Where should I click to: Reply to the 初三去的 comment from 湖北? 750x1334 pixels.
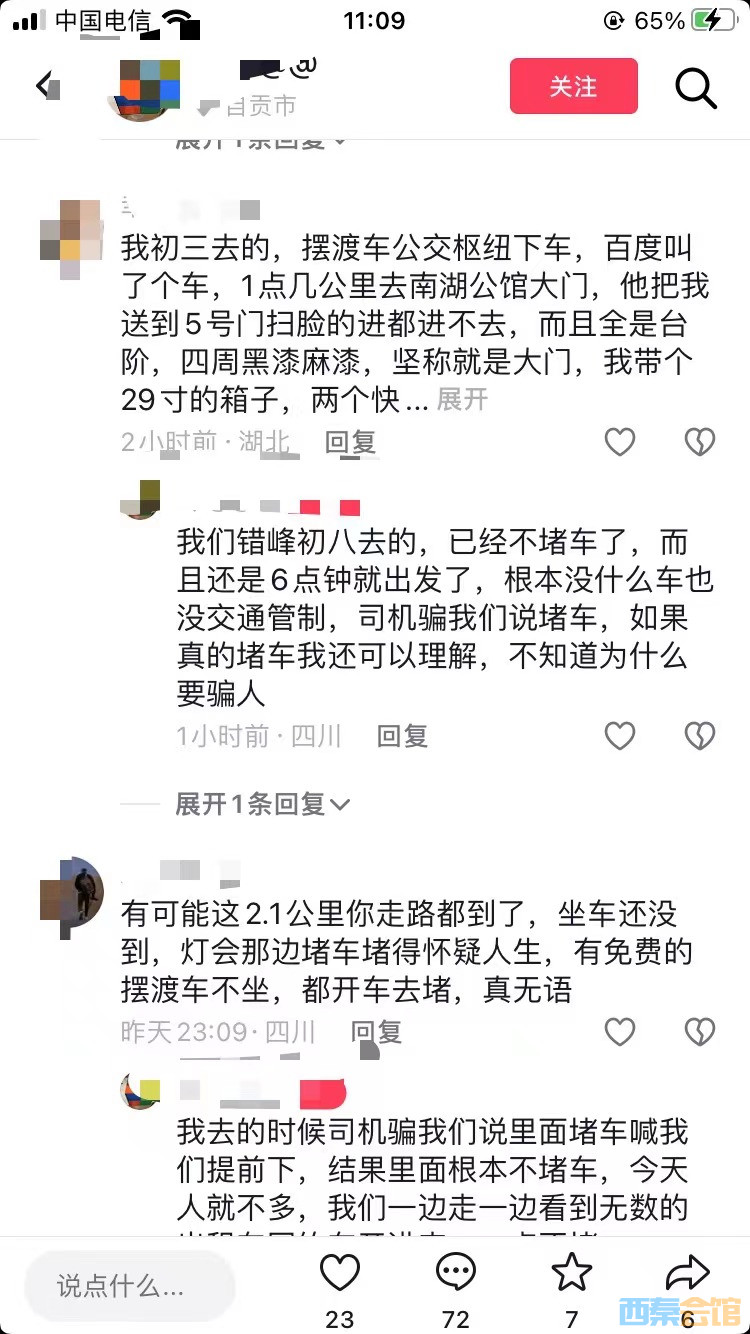coord(351,441)
